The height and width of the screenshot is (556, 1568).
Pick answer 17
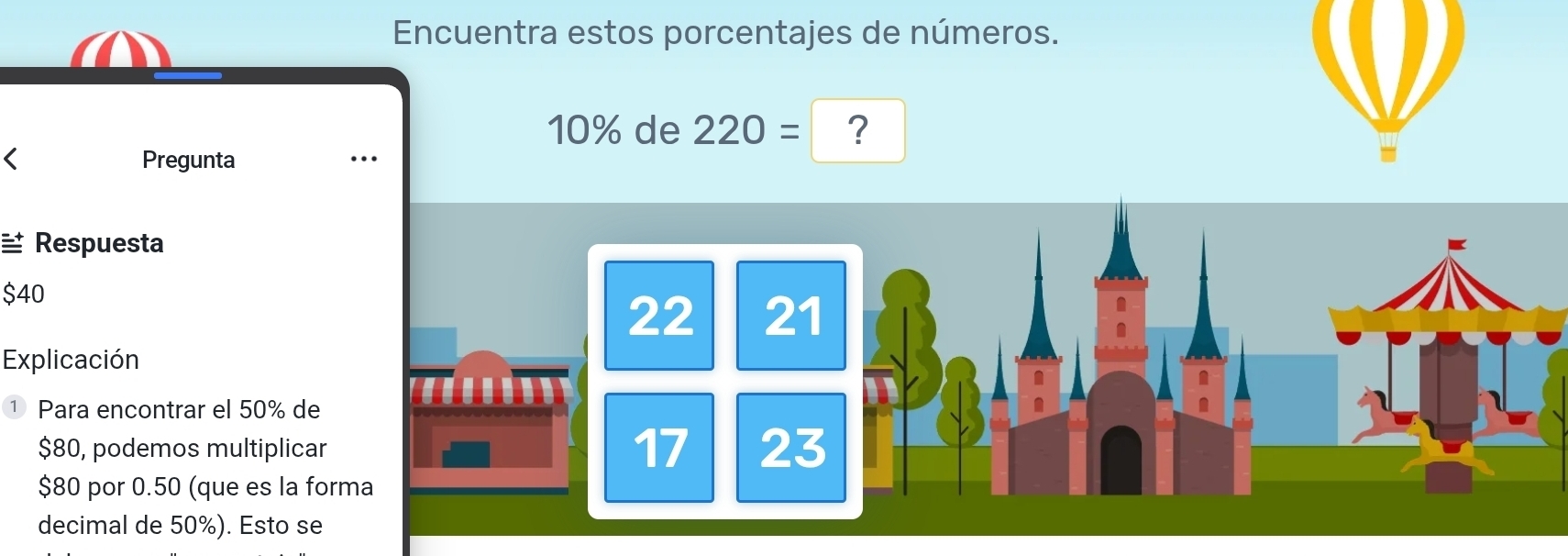click(x=659, y=448)
